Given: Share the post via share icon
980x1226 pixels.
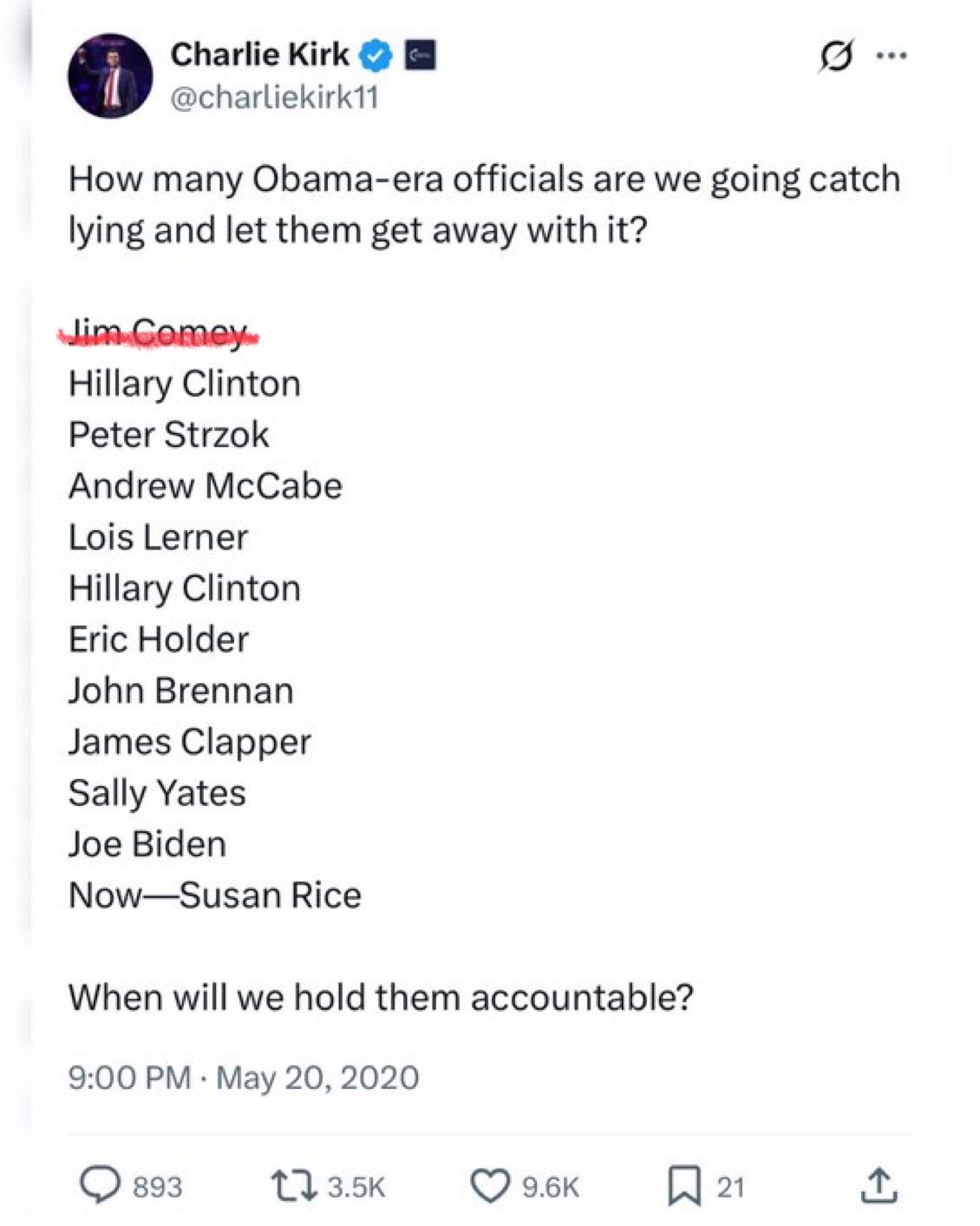Looking at the screenshot, I should 876,1185.
